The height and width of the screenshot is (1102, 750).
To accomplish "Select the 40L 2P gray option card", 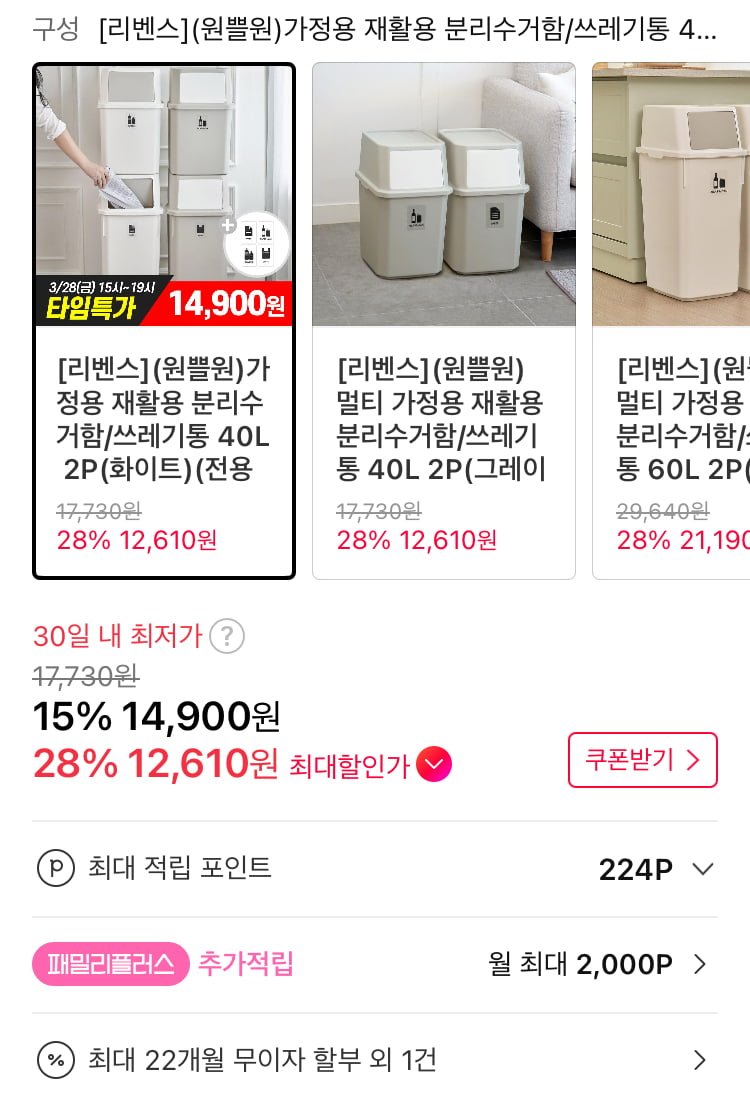I will 443,321.
